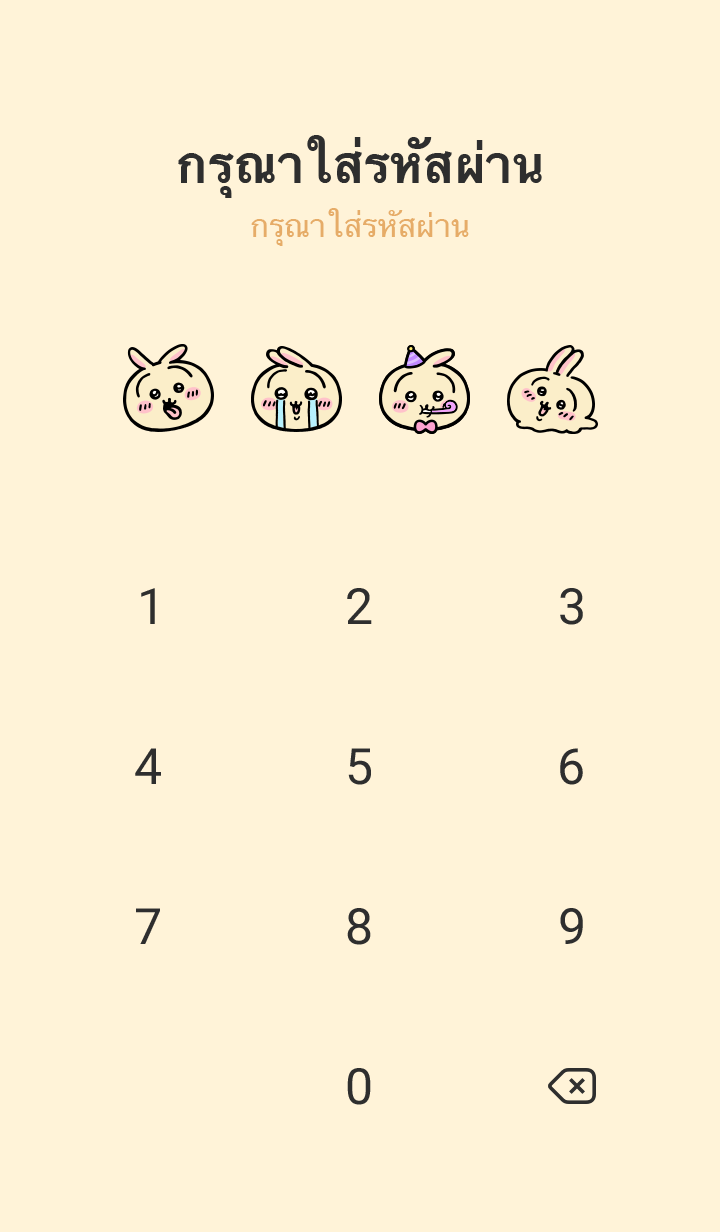Enter digit 1 on the passcode keypad

point(149,607)
